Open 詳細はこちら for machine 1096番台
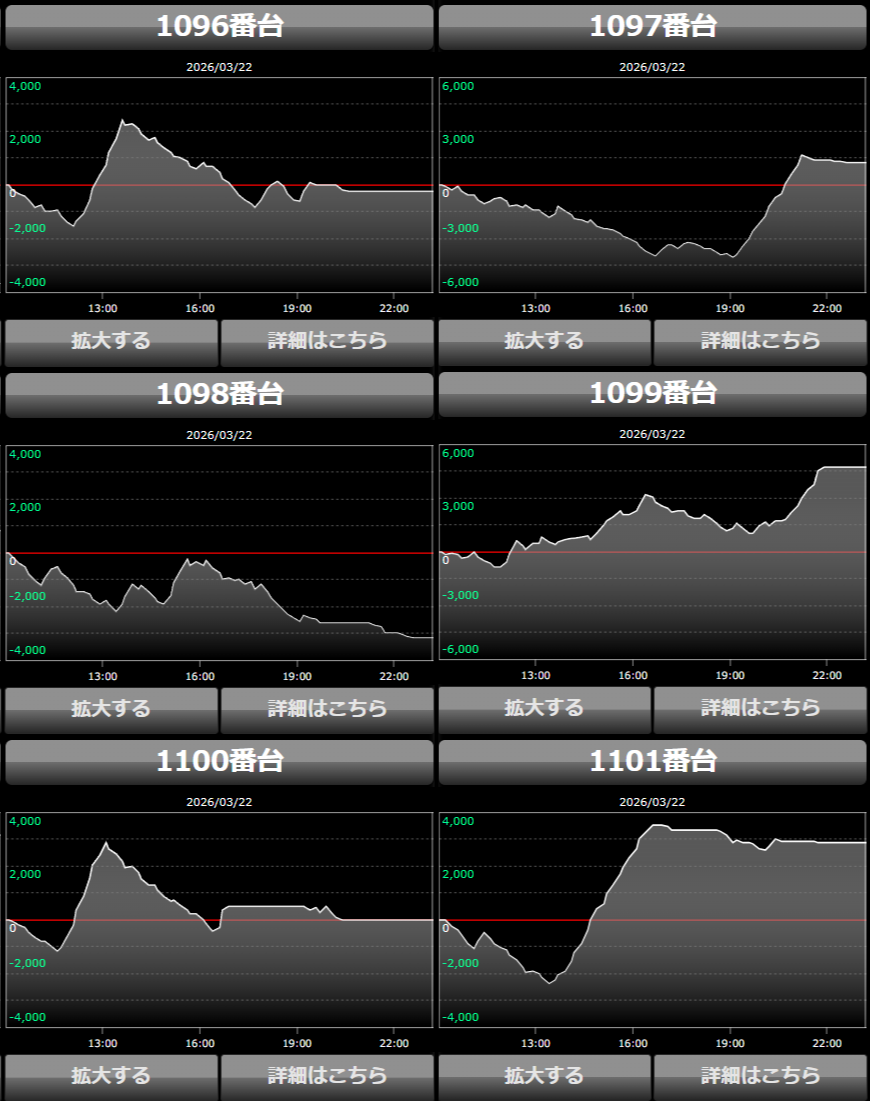Screen dimensions: 870x1101 (x=327, y=341)
